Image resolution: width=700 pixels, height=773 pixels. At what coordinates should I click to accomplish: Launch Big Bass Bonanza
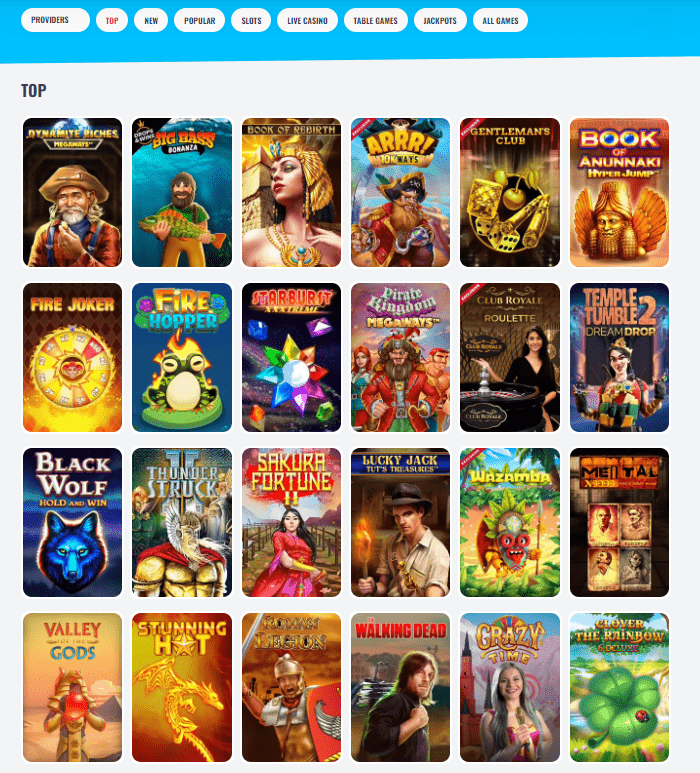[182, 192]
